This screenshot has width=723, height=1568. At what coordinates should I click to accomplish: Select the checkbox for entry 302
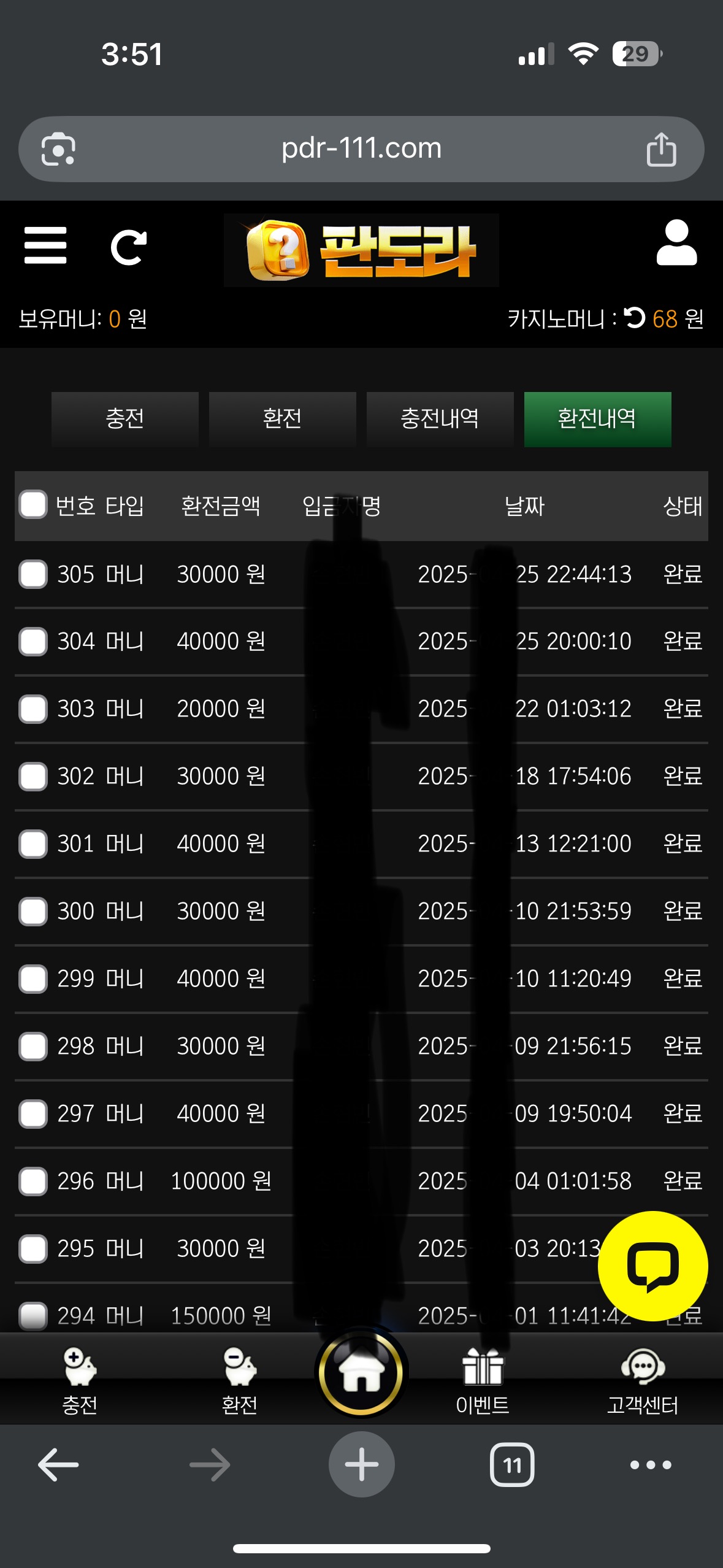33,776
